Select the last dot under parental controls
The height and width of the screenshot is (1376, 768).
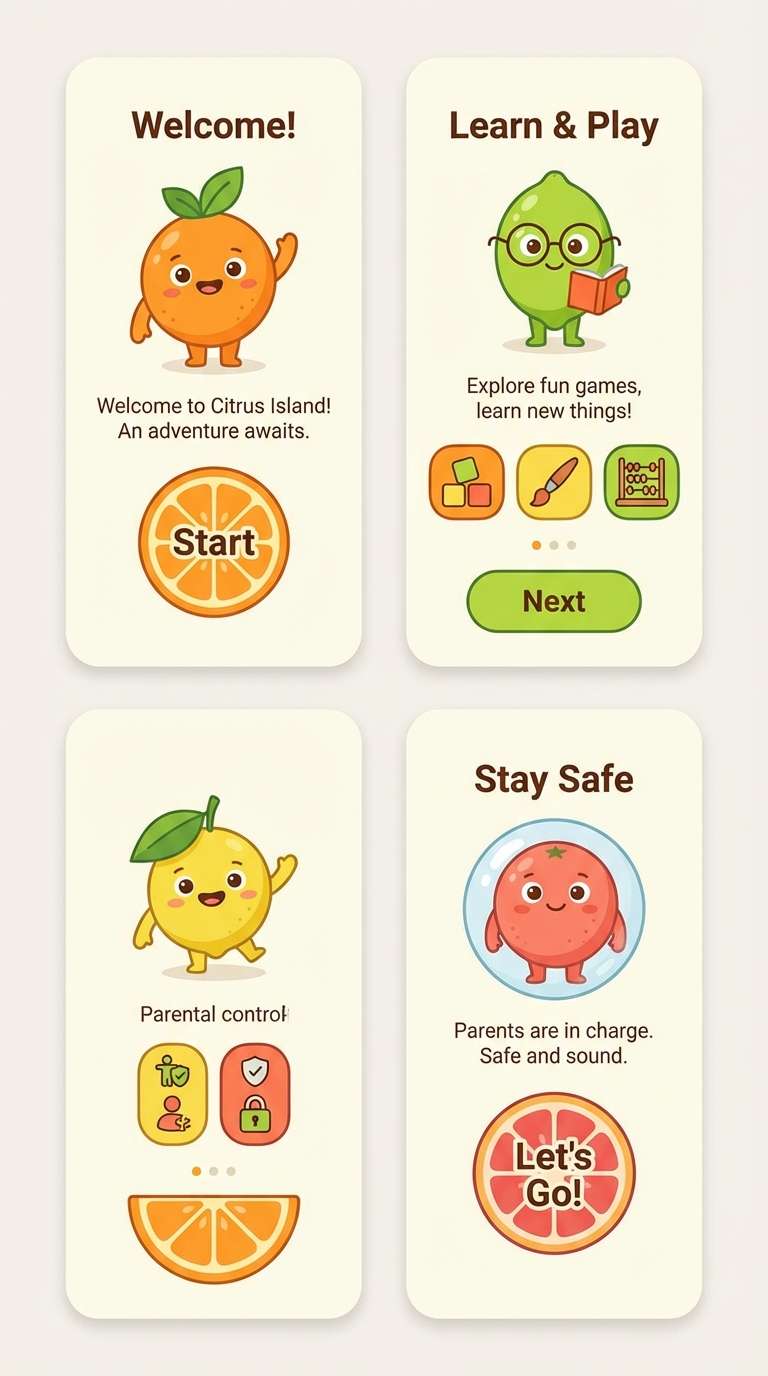[x=229, y=1170]
